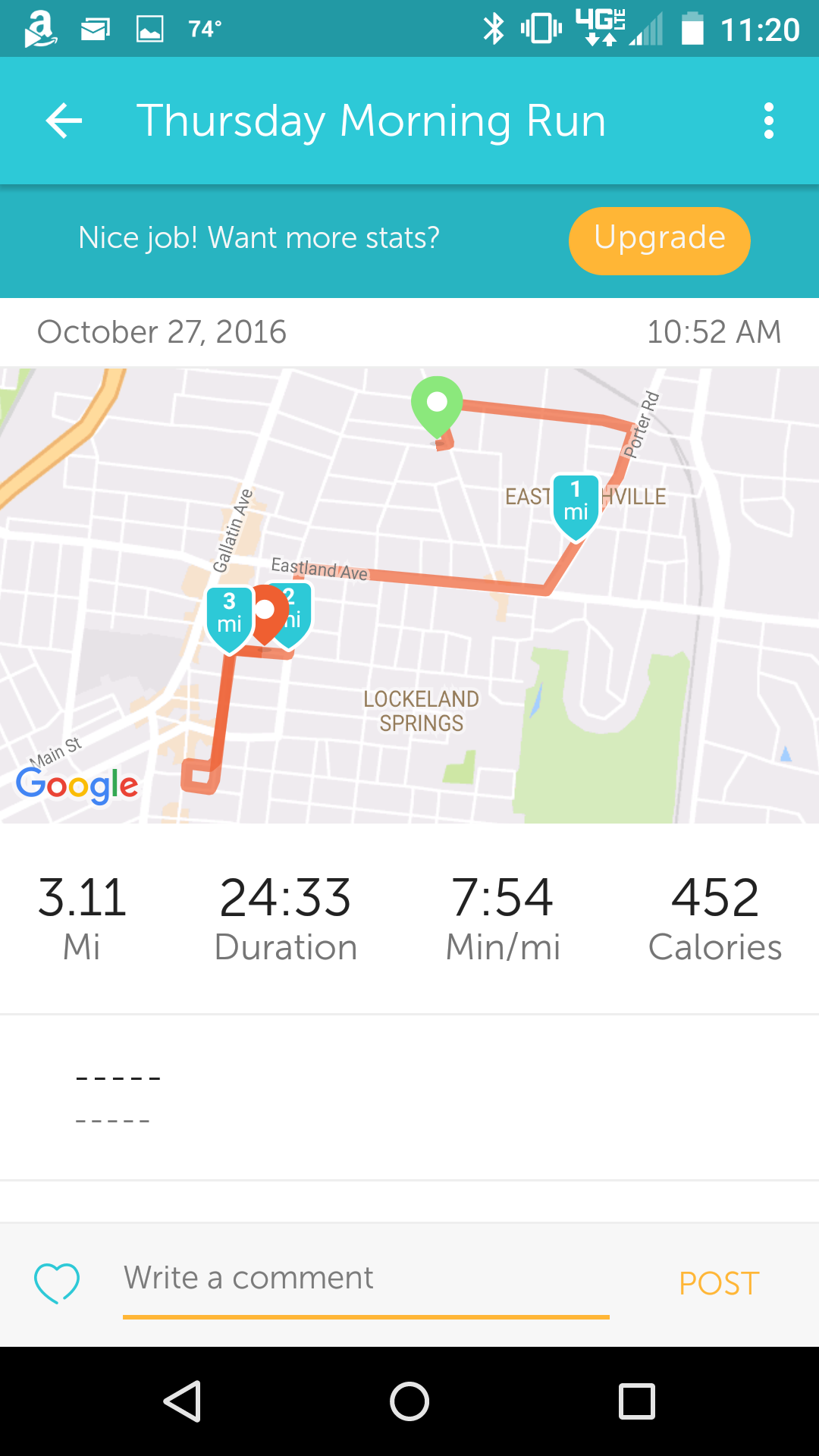819x1456 pixels.
Task: Select the Thursday Morning Run title
Action: click(370, 120)
